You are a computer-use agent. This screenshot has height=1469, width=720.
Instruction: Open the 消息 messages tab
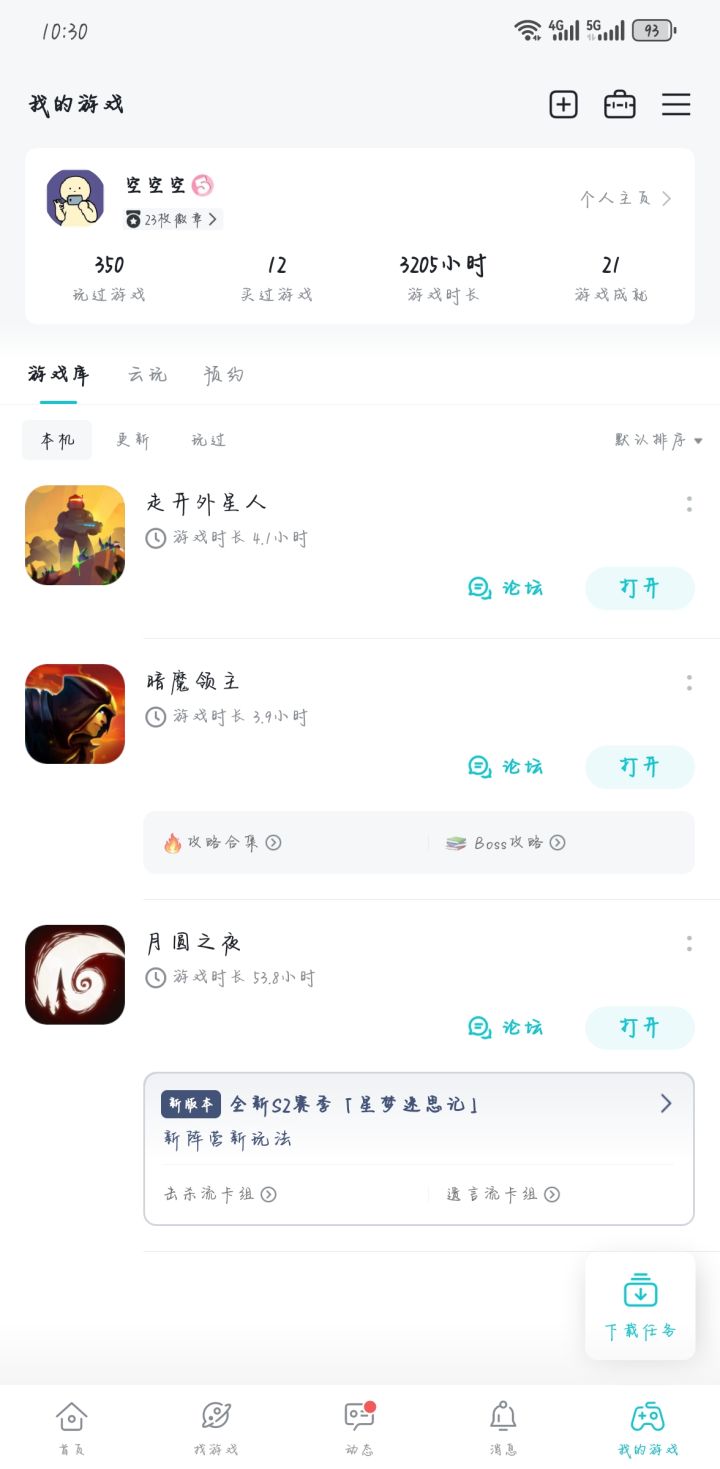click(503, 1427)
